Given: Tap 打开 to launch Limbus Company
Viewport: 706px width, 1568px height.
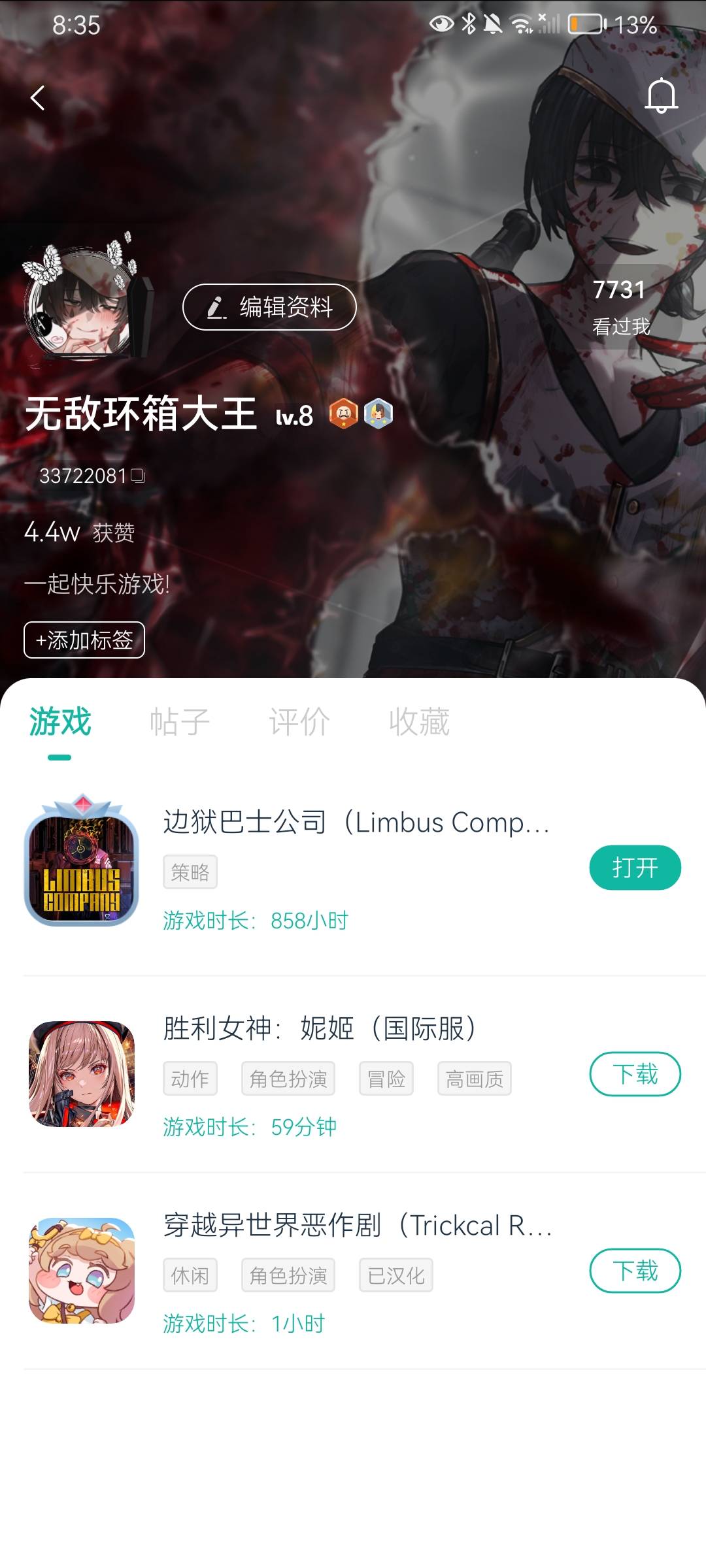Looking at the screenshot, I should coord(635,868).
